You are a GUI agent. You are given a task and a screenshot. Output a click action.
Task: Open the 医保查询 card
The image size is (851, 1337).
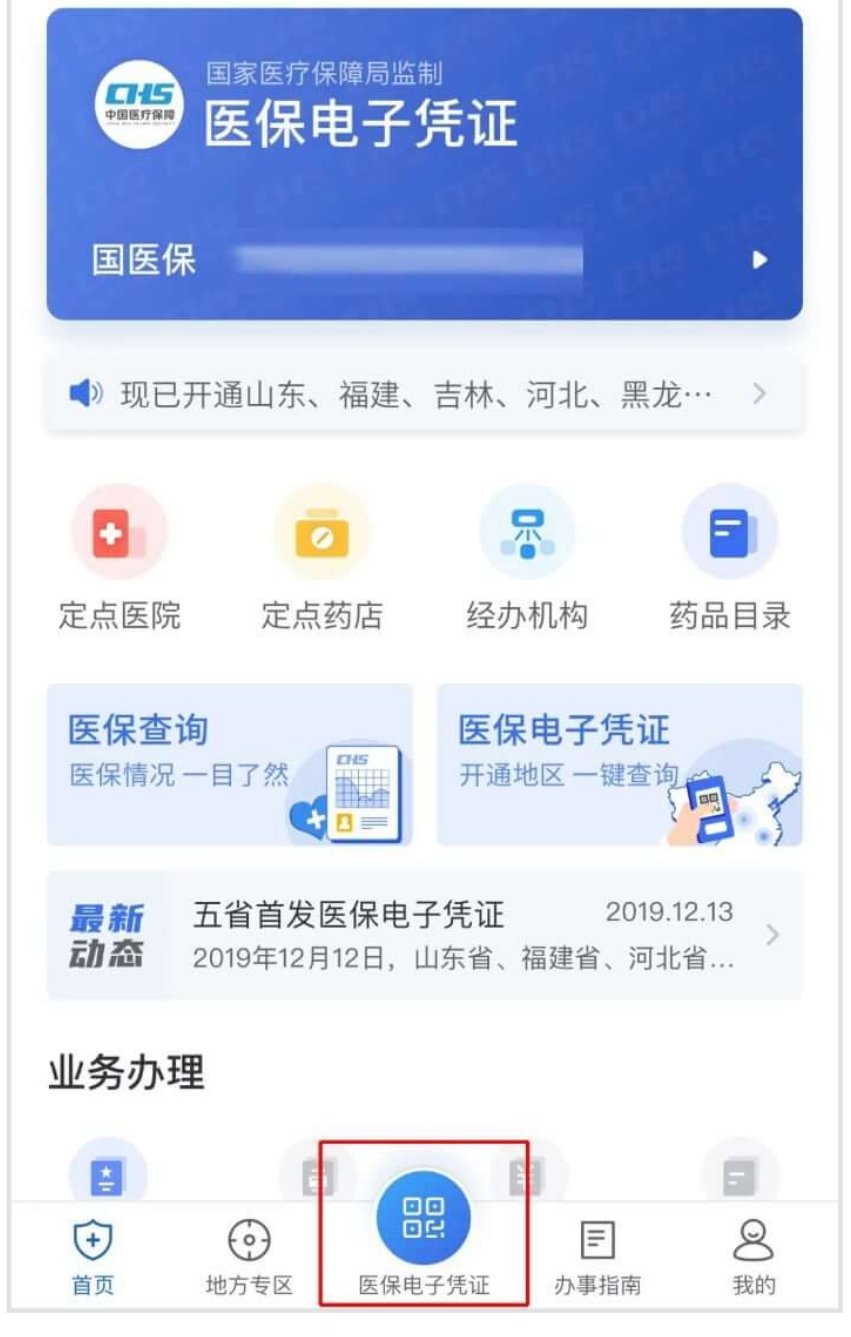229,765
